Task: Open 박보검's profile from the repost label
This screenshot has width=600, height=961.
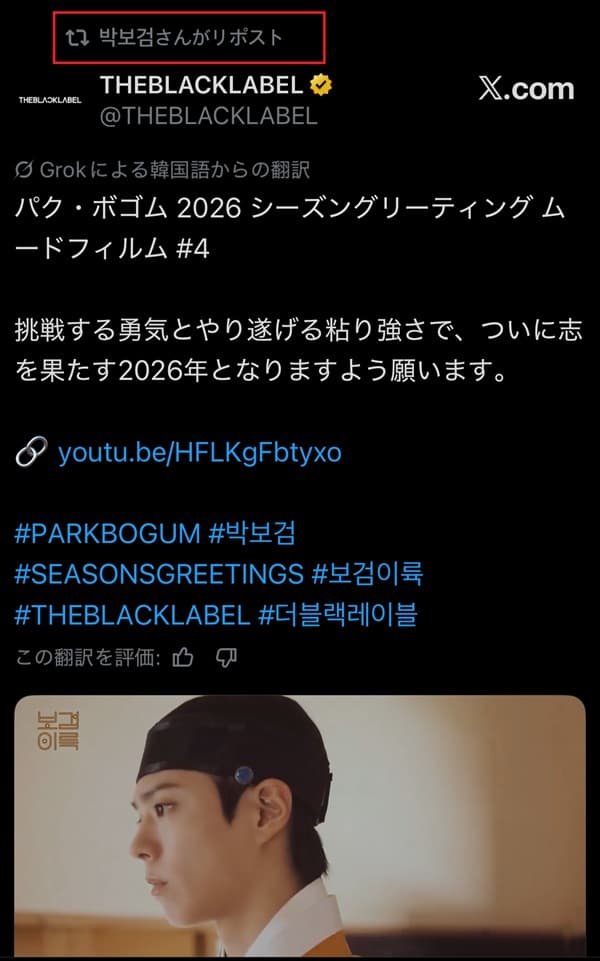Action: [190, 38]
